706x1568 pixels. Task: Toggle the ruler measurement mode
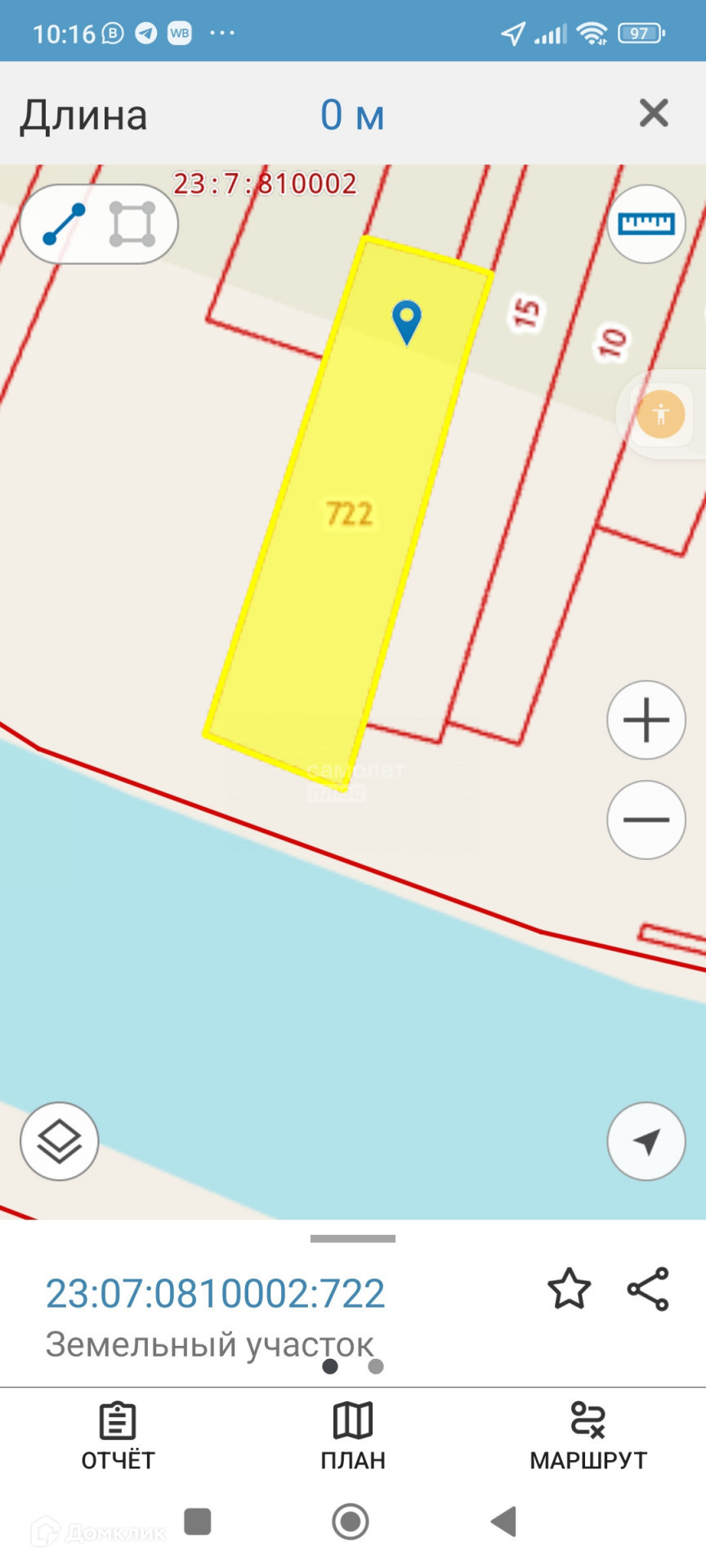coord(646,224)
